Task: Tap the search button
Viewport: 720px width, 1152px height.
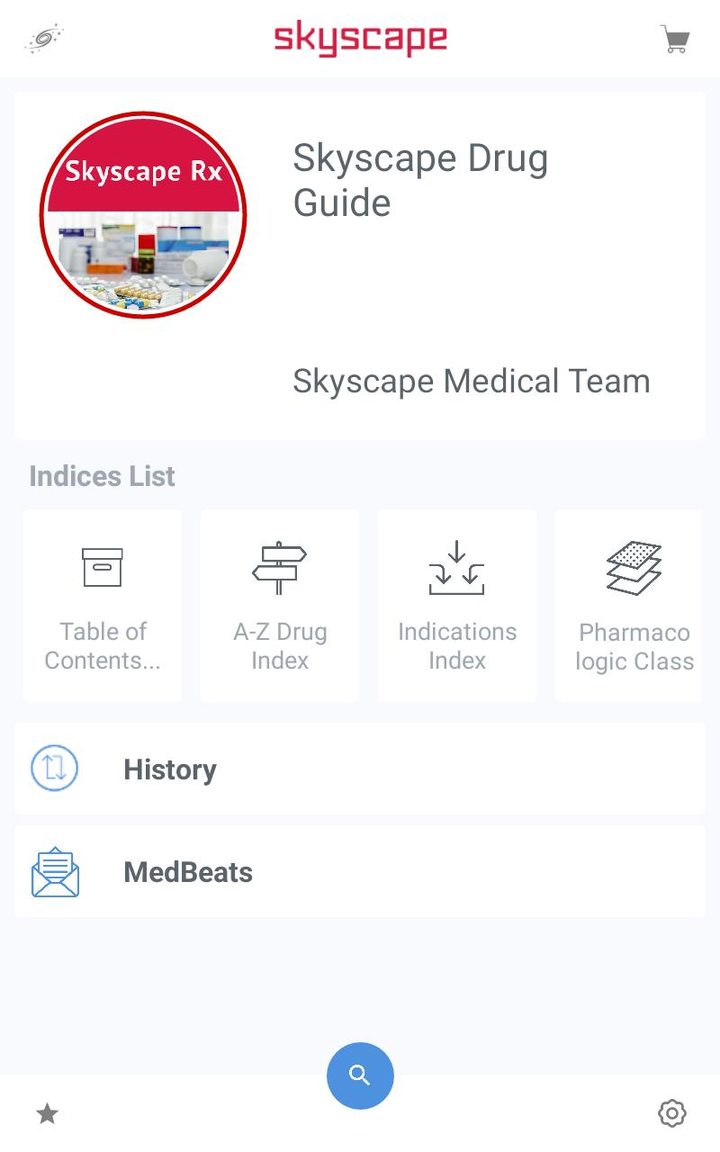Action: pyautogui.click(x=360, y=1075)
